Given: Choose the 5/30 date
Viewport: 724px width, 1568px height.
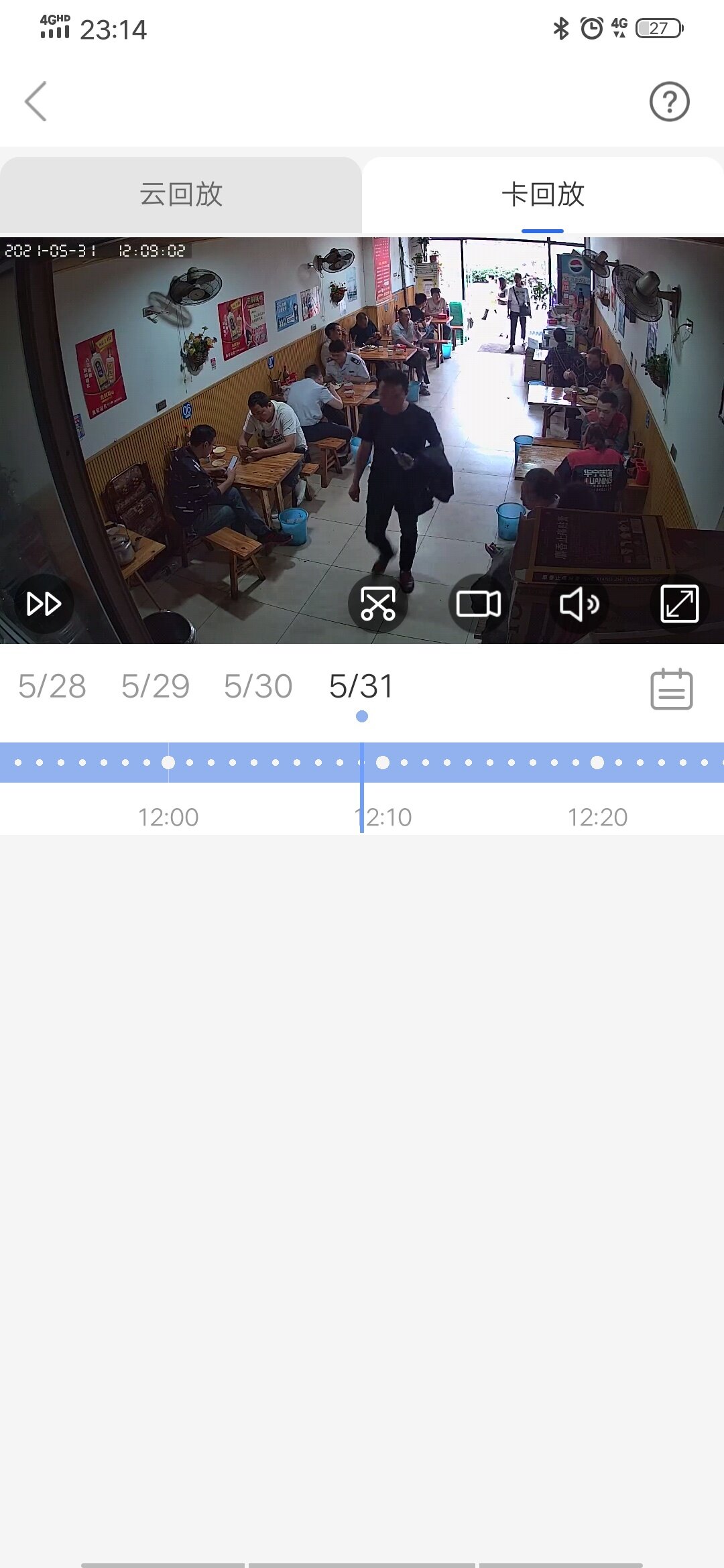Looking at the screenshot, I should point(258,686).
